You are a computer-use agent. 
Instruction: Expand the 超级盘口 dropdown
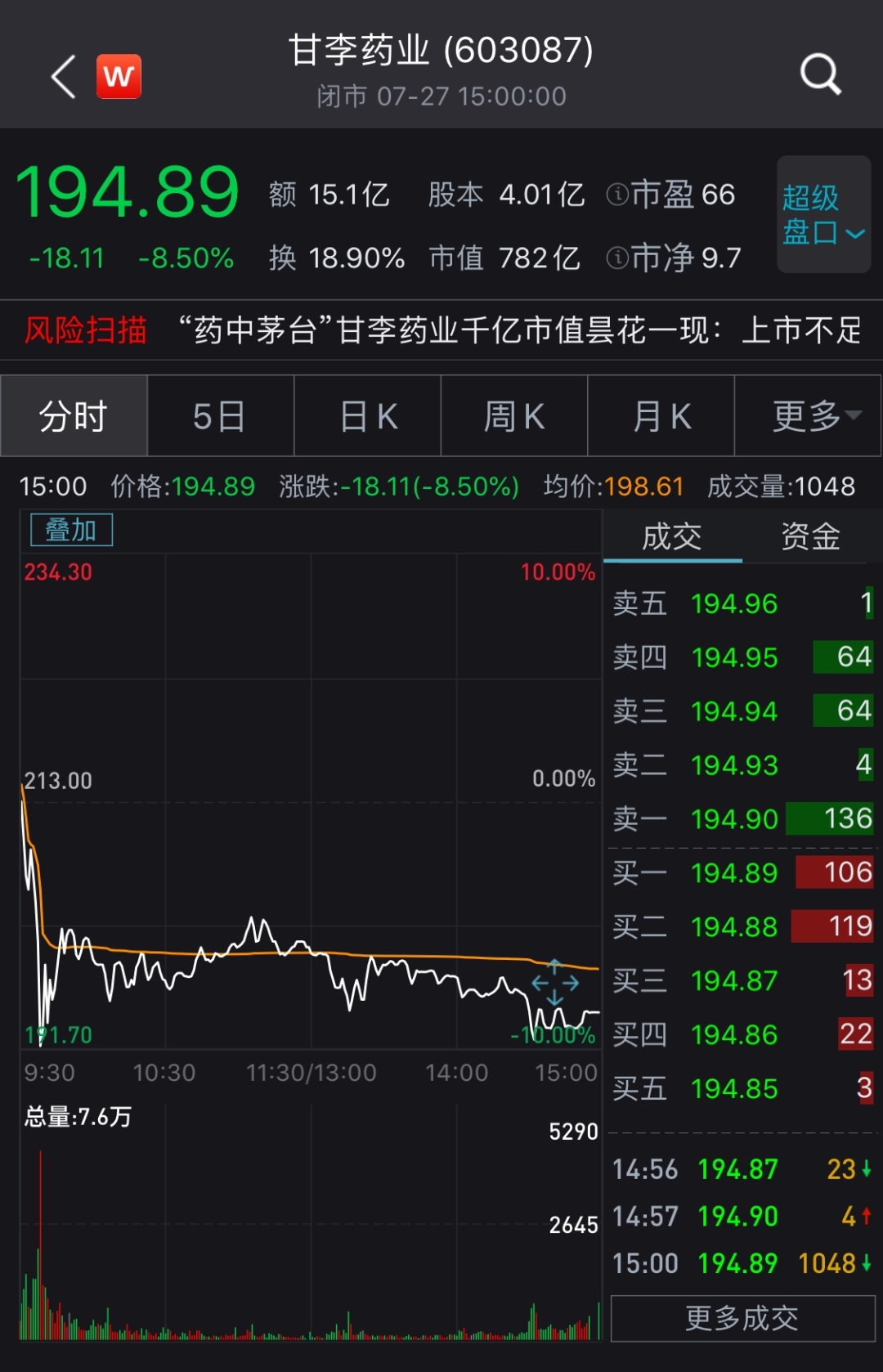822,214
